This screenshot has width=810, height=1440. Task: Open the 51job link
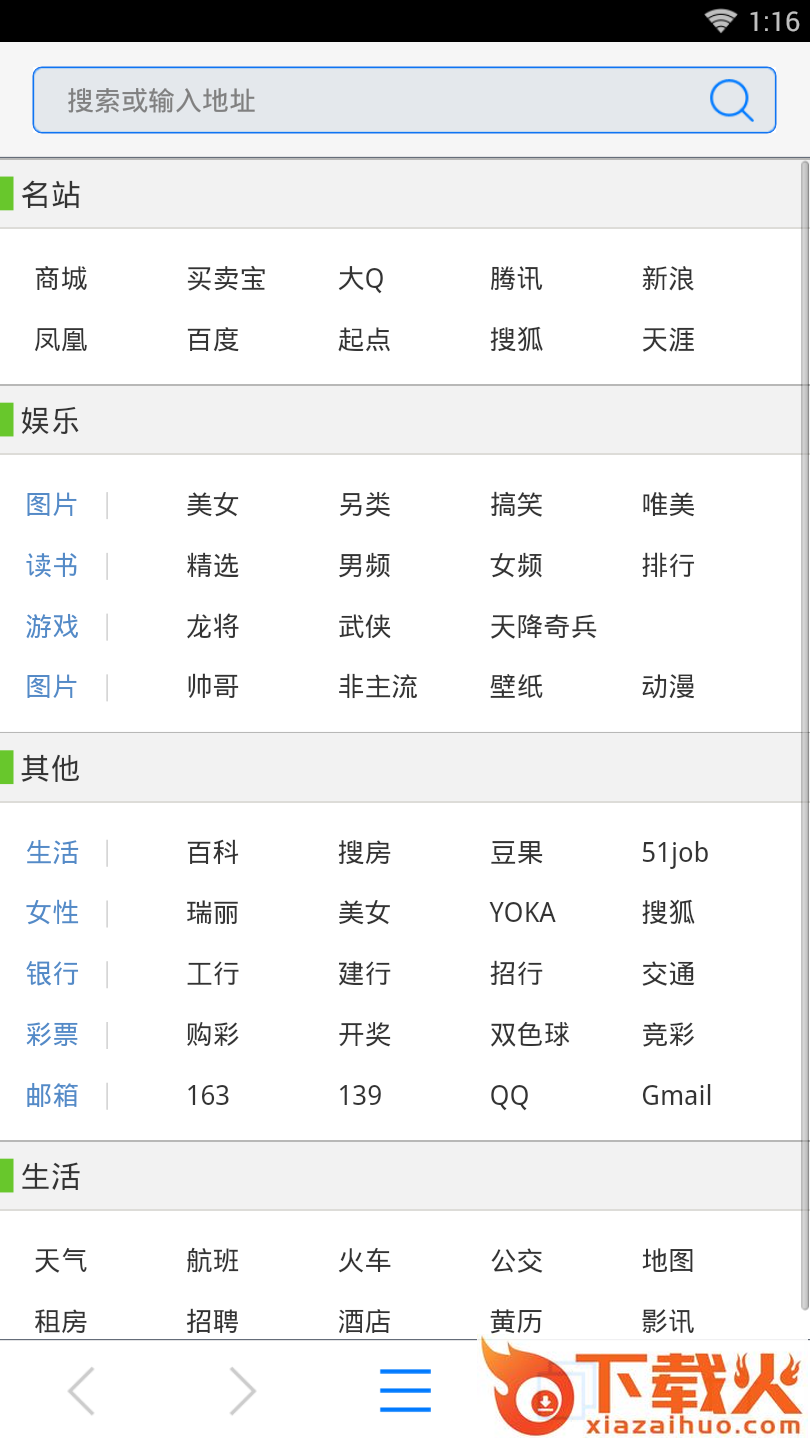[x=675, y=853]
